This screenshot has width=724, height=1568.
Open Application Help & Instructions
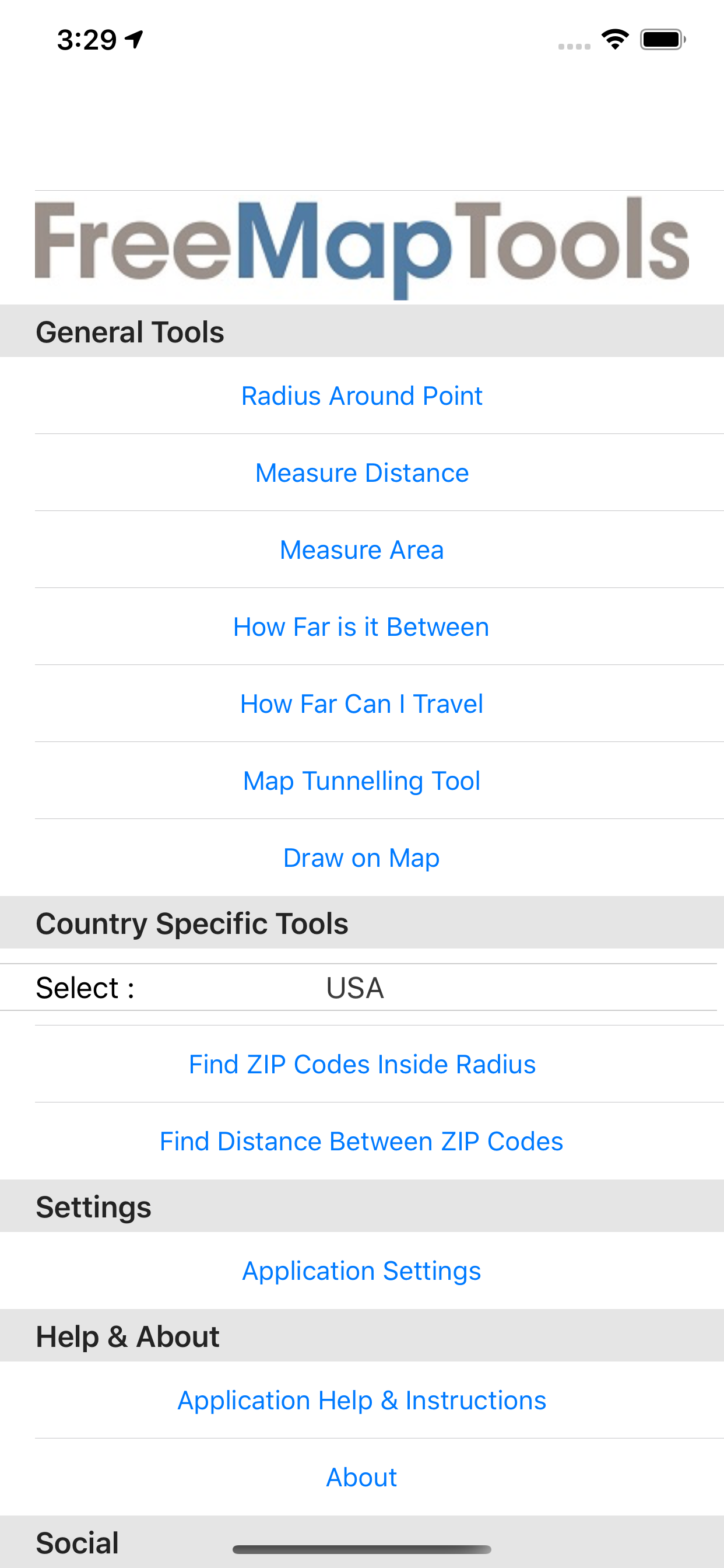(361, 1399)
